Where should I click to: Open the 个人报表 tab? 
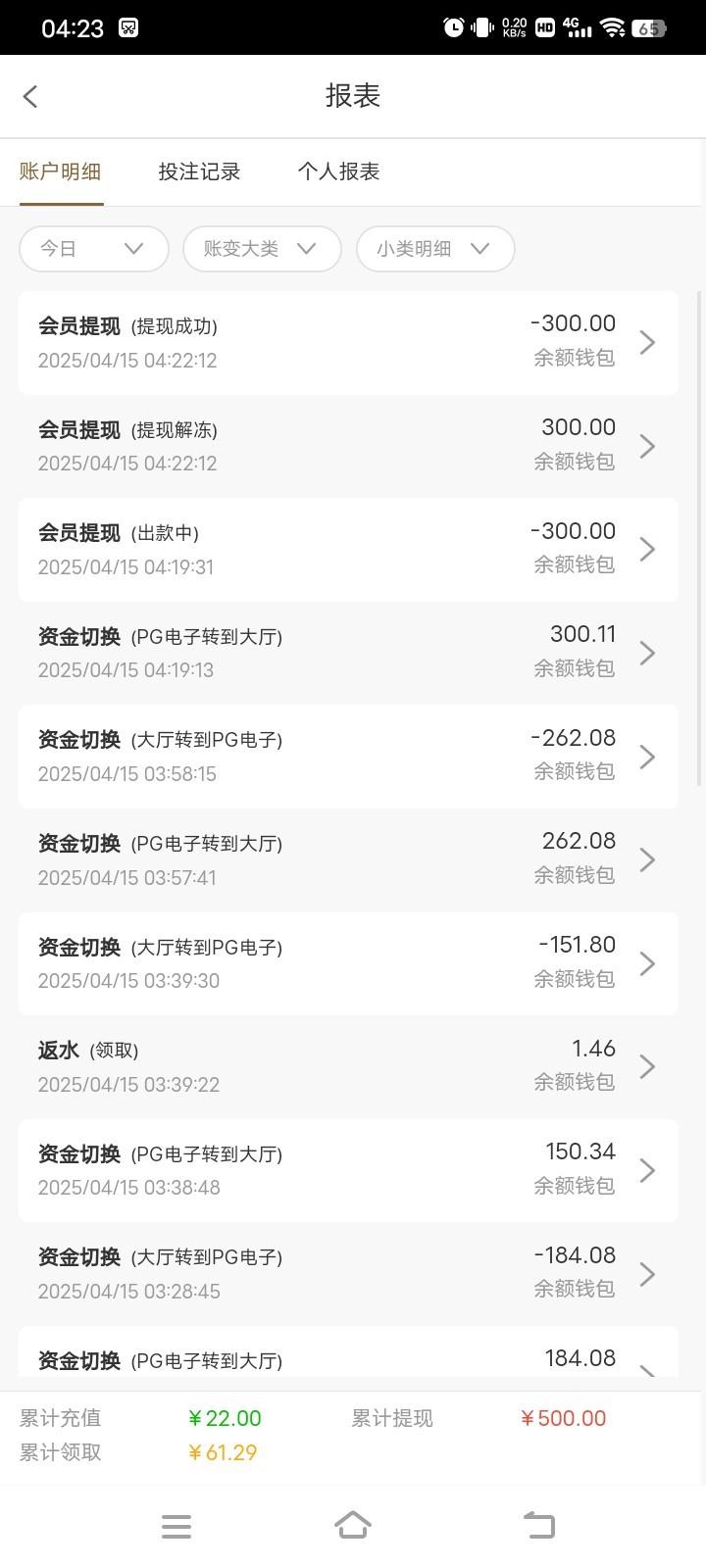pos(338,171)
